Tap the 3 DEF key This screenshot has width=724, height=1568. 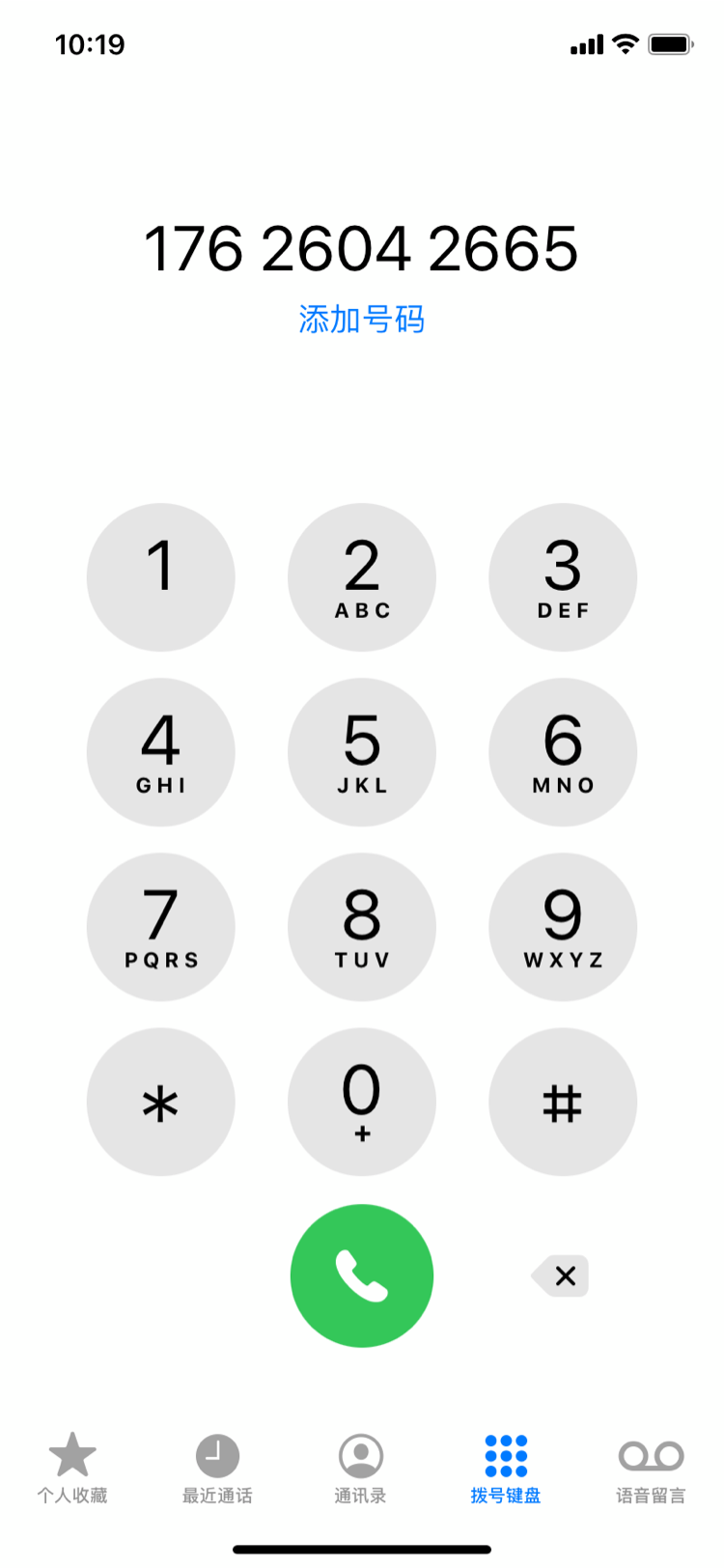pos(563,577)
